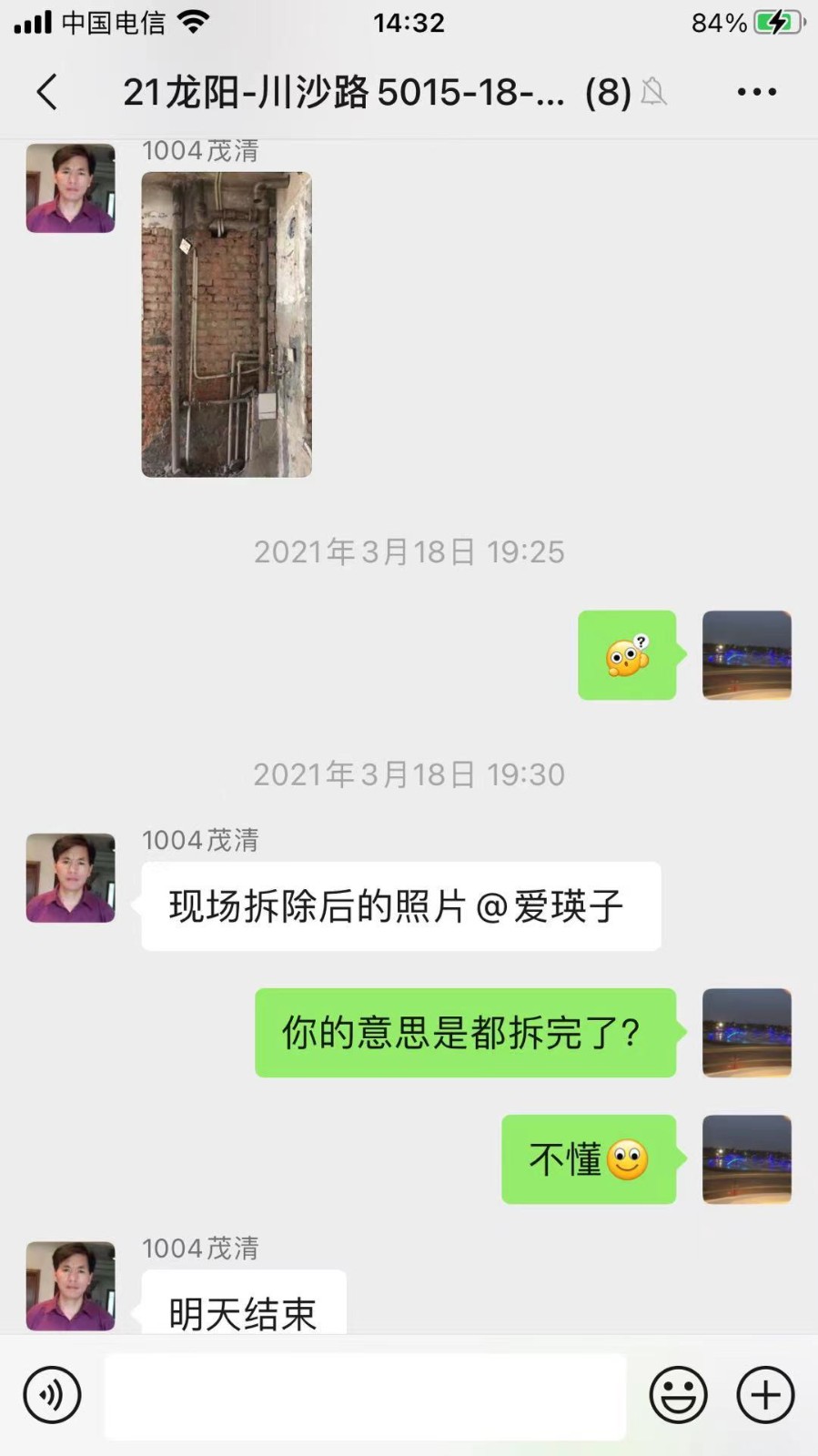Switch to voice message input

tap(53, 1394)
